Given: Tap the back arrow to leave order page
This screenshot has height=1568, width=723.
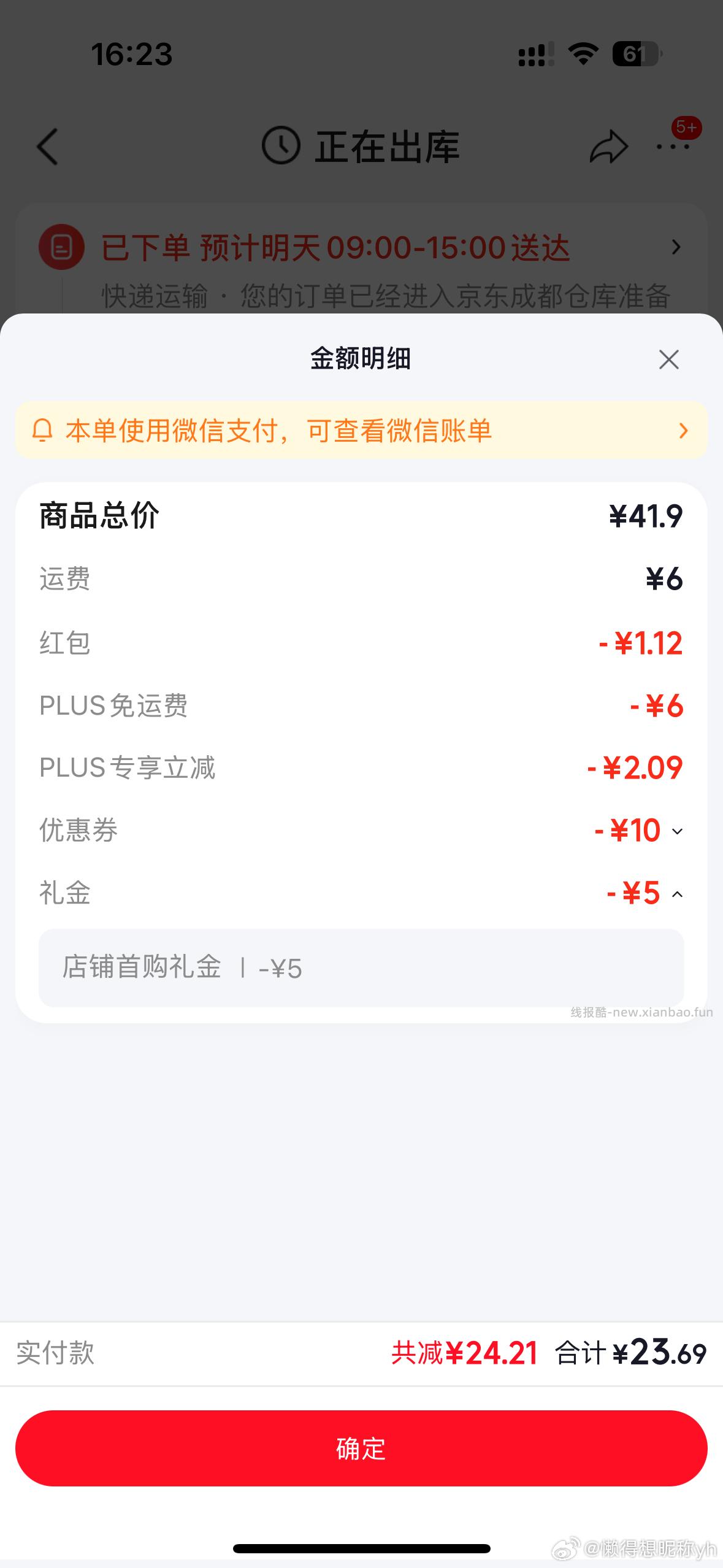Looking at the screenshot, I should [48, 147].
